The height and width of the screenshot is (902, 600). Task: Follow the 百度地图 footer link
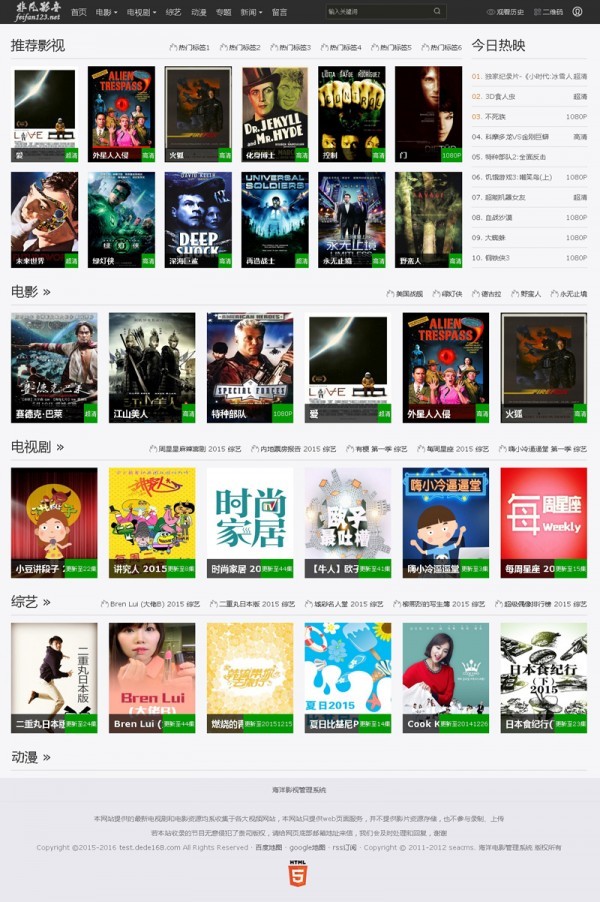(267, 847)
